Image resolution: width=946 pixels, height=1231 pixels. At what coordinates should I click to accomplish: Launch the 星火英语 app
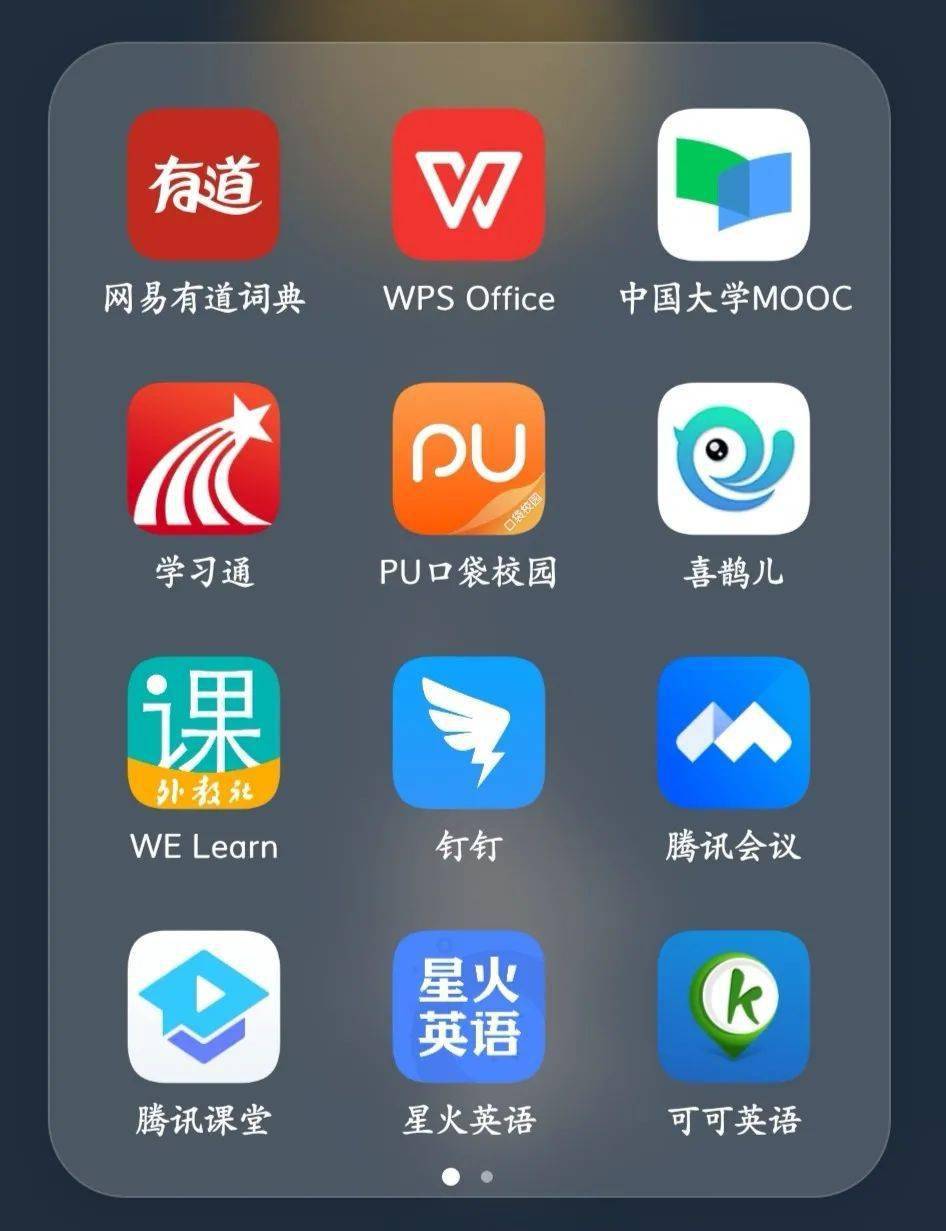point(468,1007)
